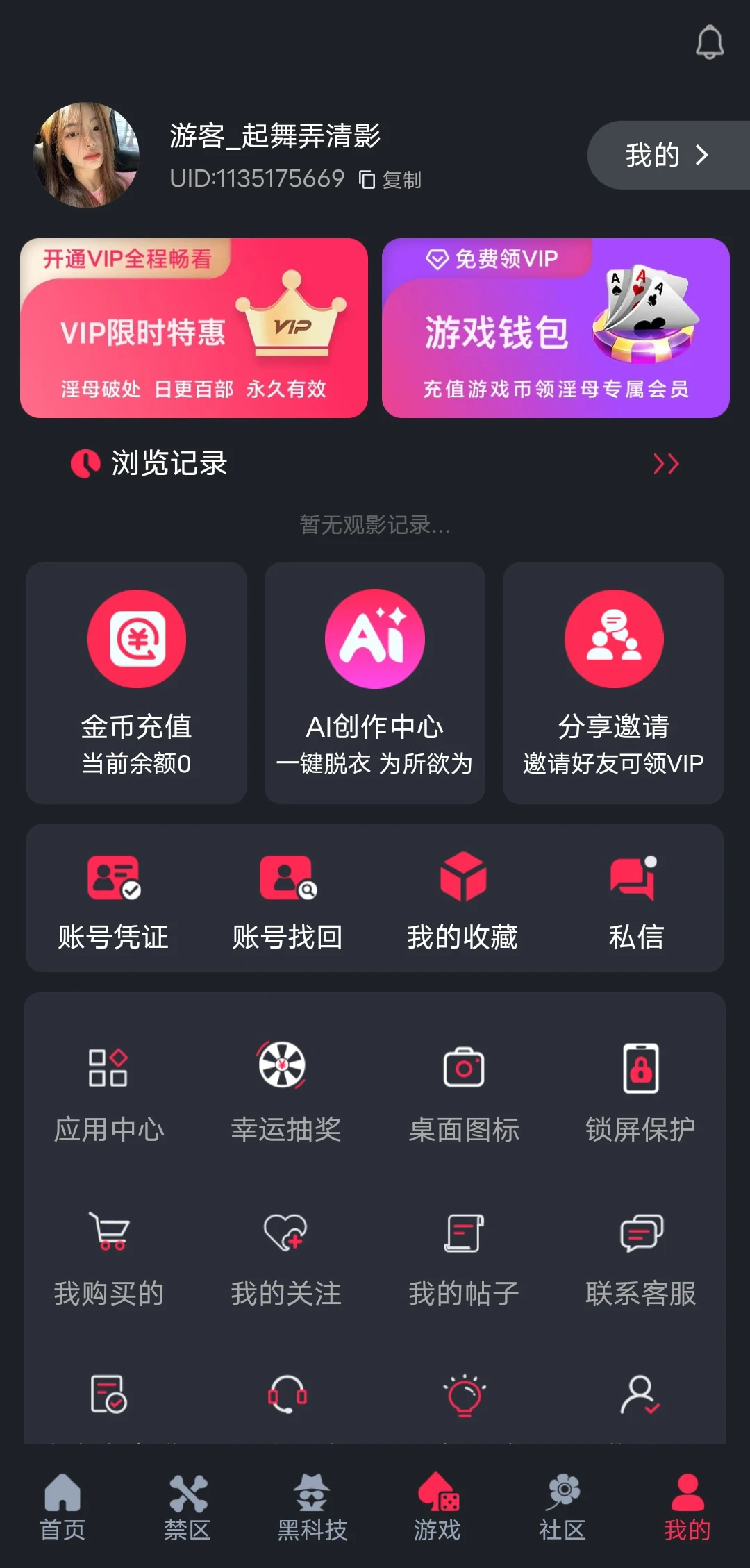Open 我的帖子
This screenshot has height=1568, width=750.
tap(463, 1258)
